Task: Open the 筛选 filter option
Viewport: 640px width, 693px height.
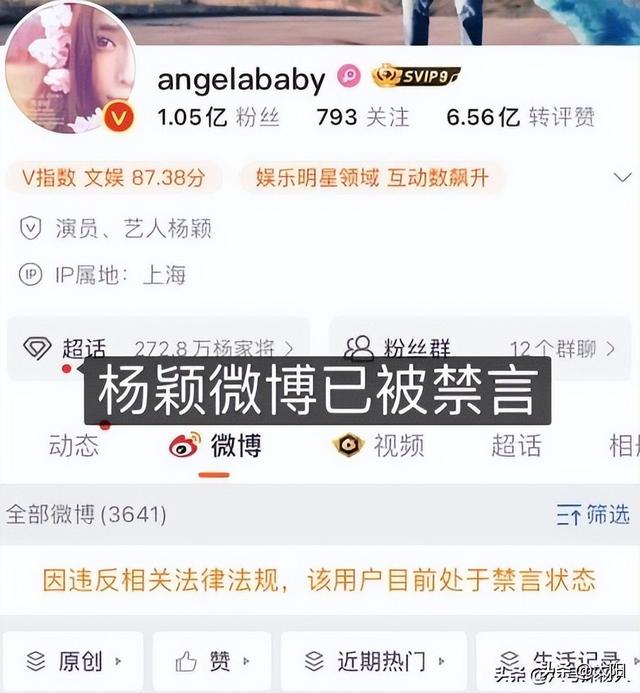Action: (594, 515)
